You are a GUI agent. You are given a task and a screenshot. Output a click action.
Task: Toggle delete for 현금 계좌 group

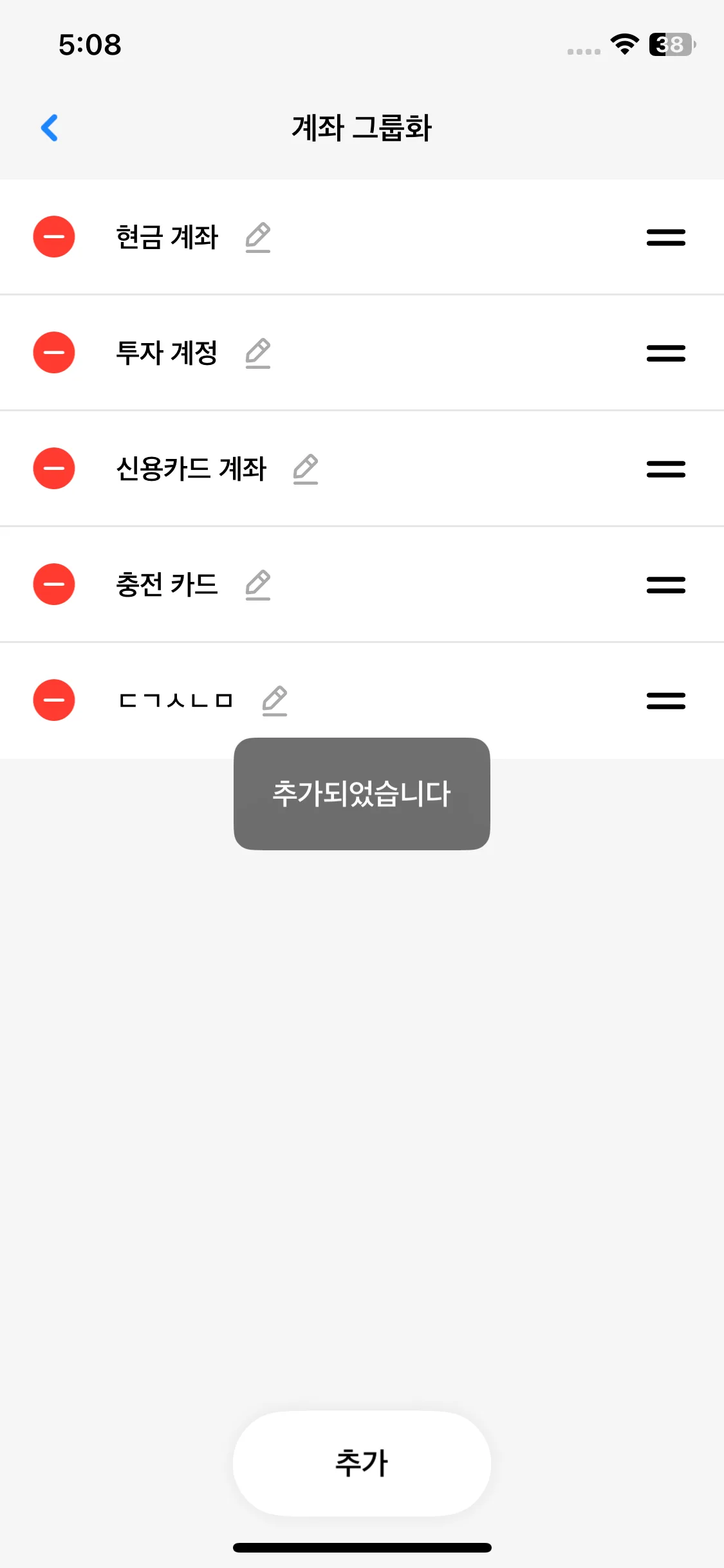tap(54, 238)
